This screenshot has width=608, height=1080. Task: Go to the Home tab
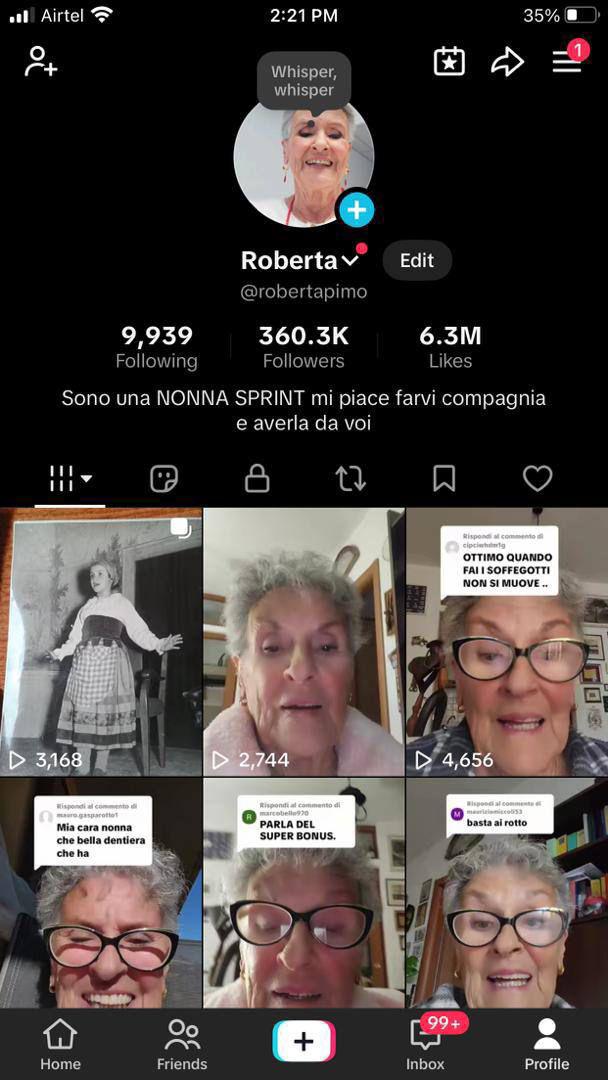(60, 1044)
